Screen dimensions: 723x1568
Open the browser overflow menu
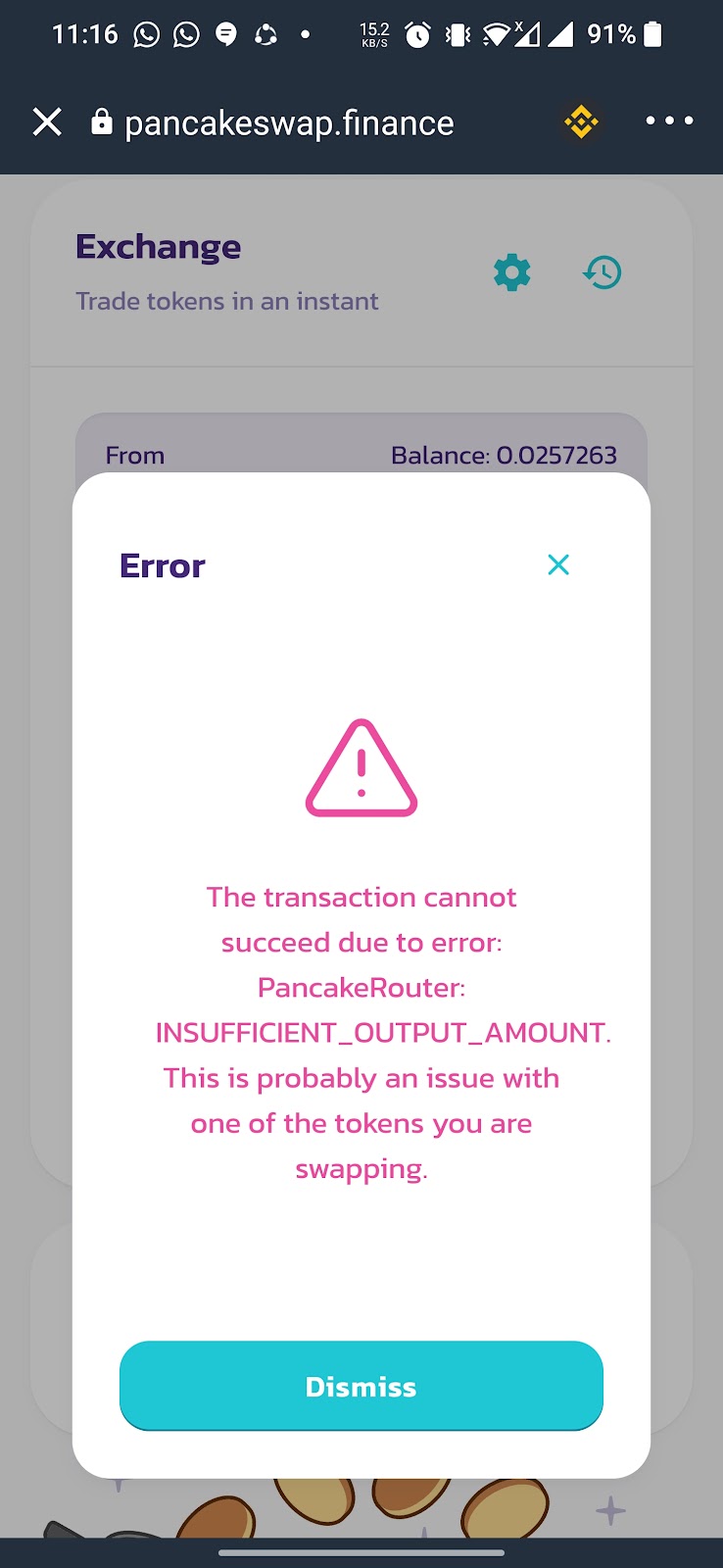point(669,121)
